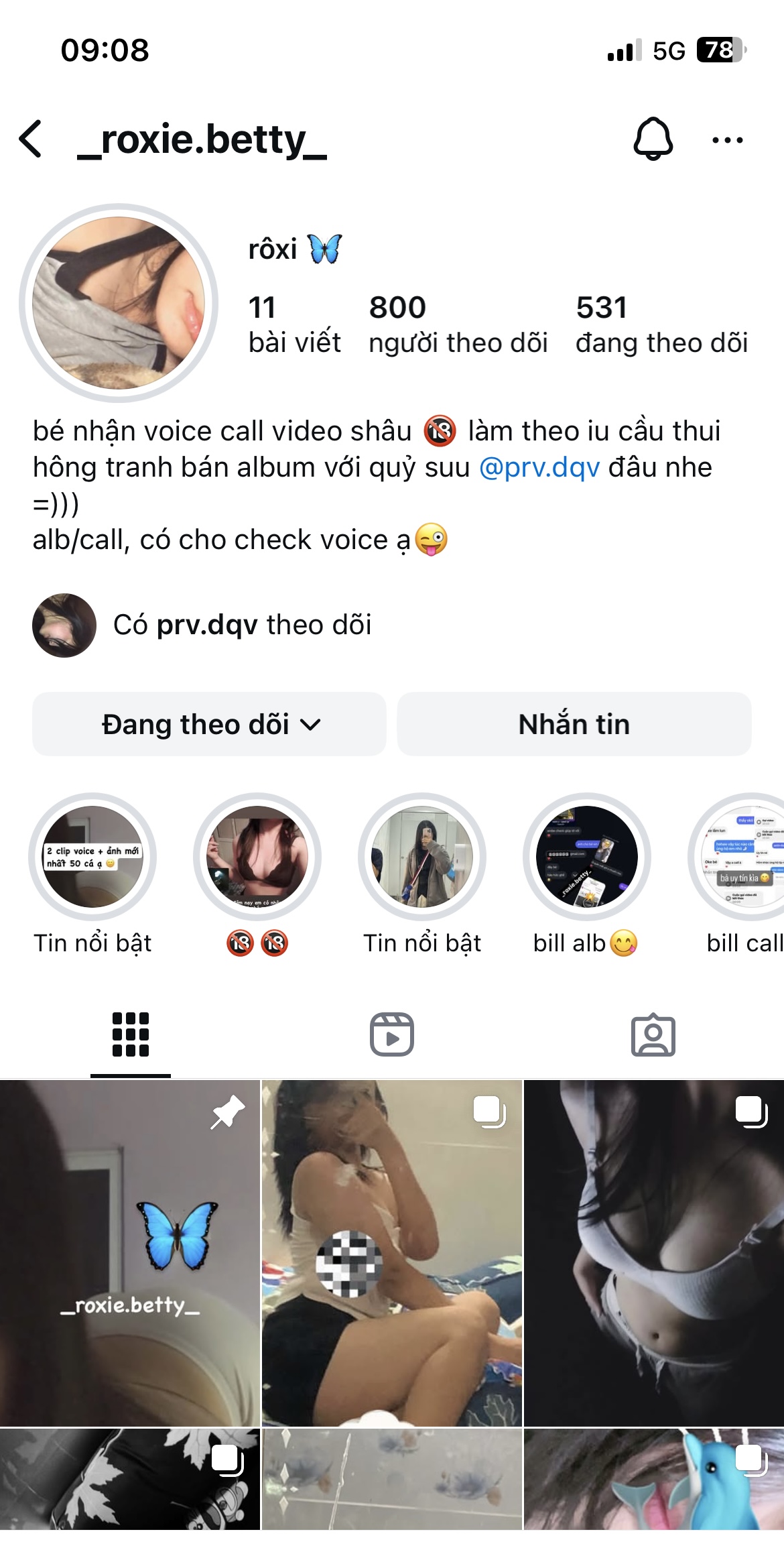Switch to the tagged posts tab
Image resolution: width=784 pixels, height=1550 pixels.
(x=653, y=1034)
